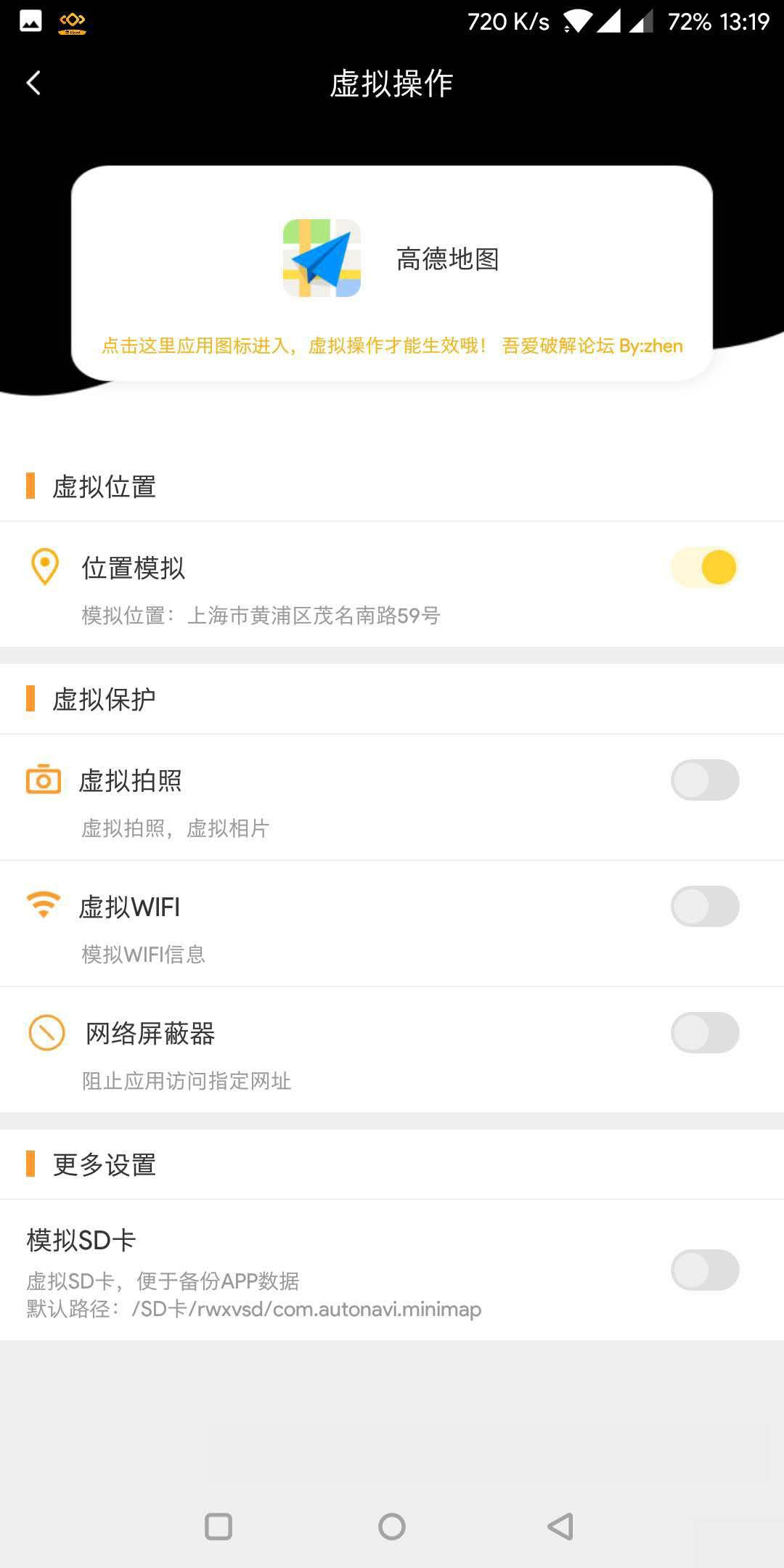Viewport: 784px width, 1568px height.
Task: Disable the 位置模拟 location simulation toggle
Action: pyautogui.click(x=703, y=566)
